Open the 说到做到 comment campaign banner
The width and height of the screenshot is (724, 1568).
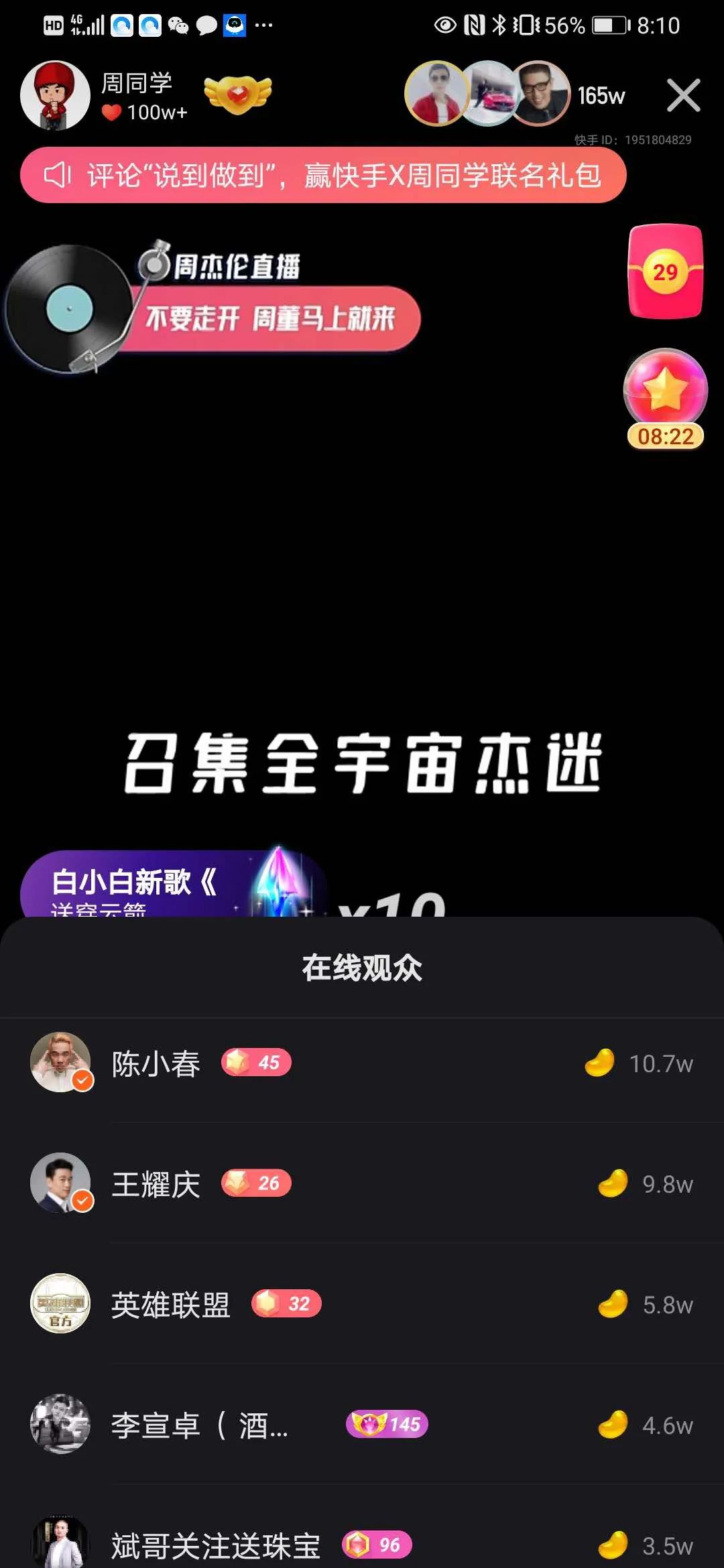coord(323,176)
